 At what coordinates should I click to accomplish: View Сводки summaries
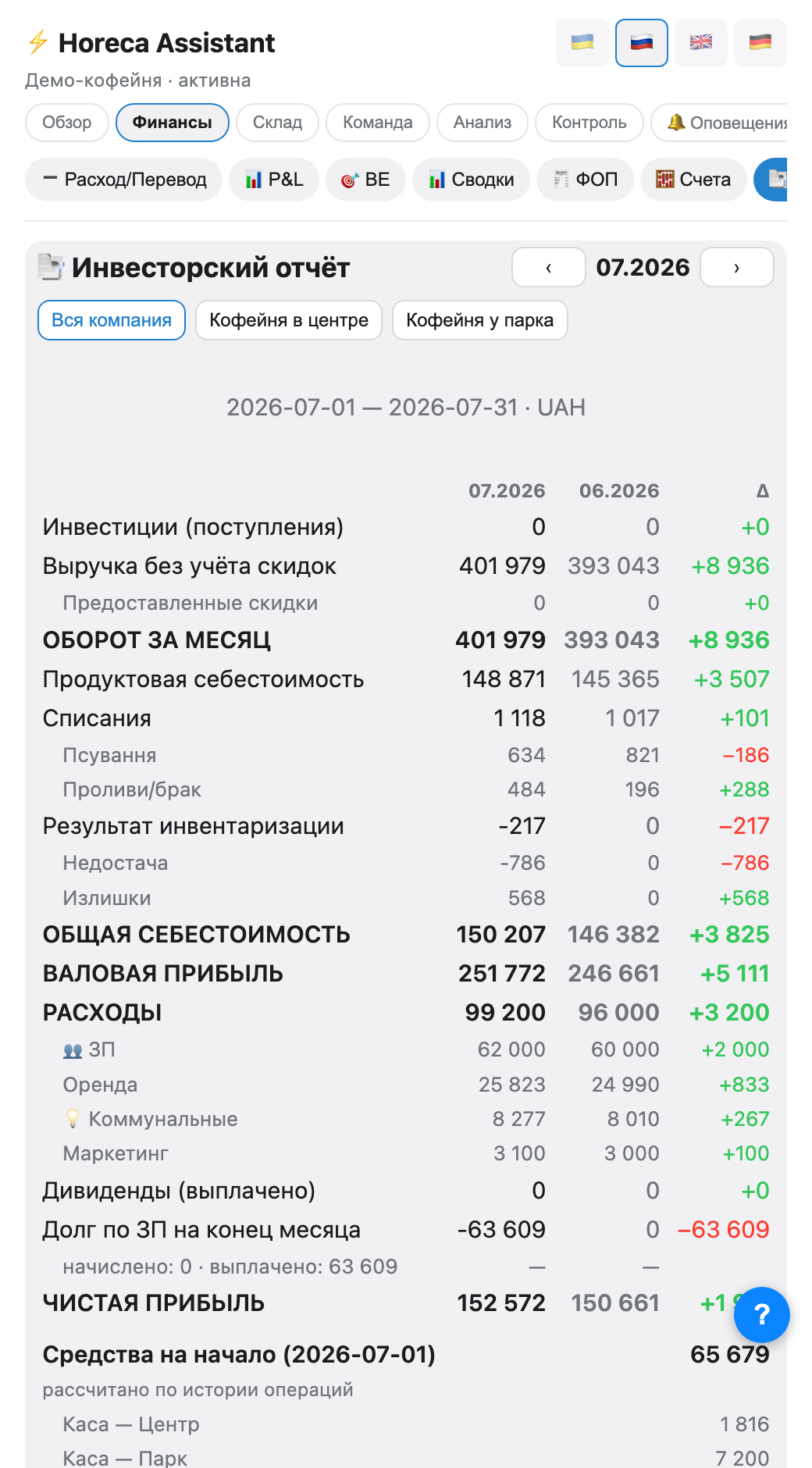coord(472,180)
